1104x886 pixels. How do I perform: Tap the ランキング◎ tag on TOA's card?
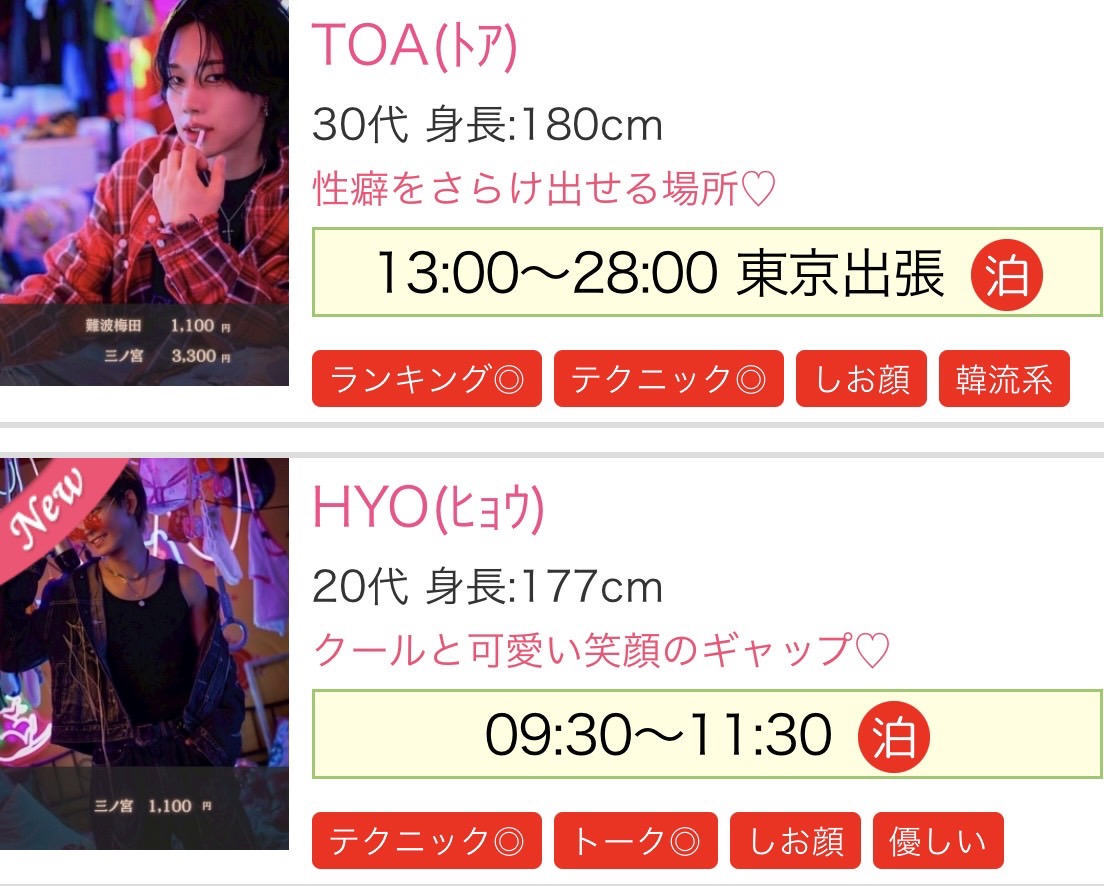pyautogui.click(x=426, y=379)
